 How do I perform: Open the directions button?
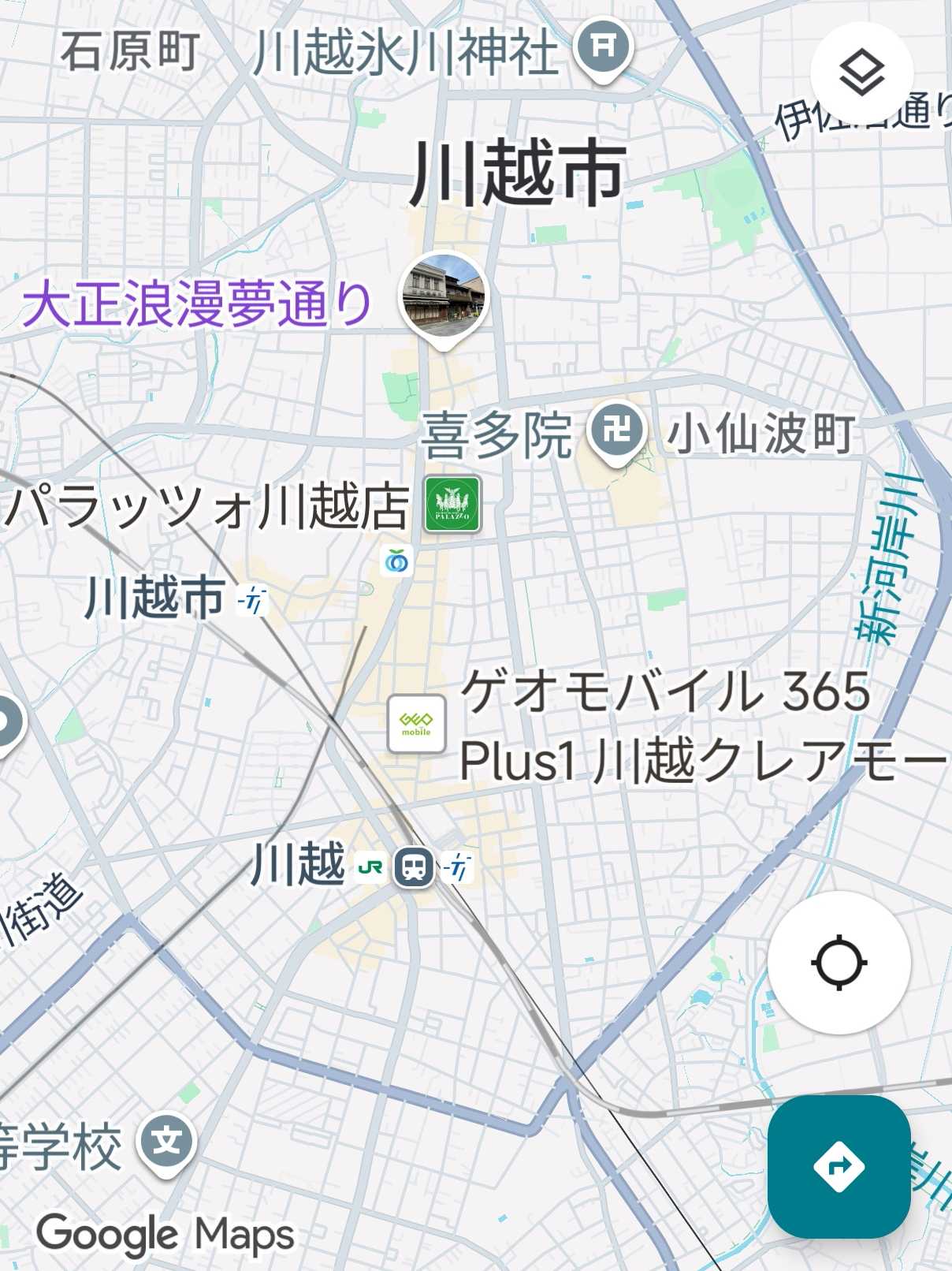[x=839, y=1166]
